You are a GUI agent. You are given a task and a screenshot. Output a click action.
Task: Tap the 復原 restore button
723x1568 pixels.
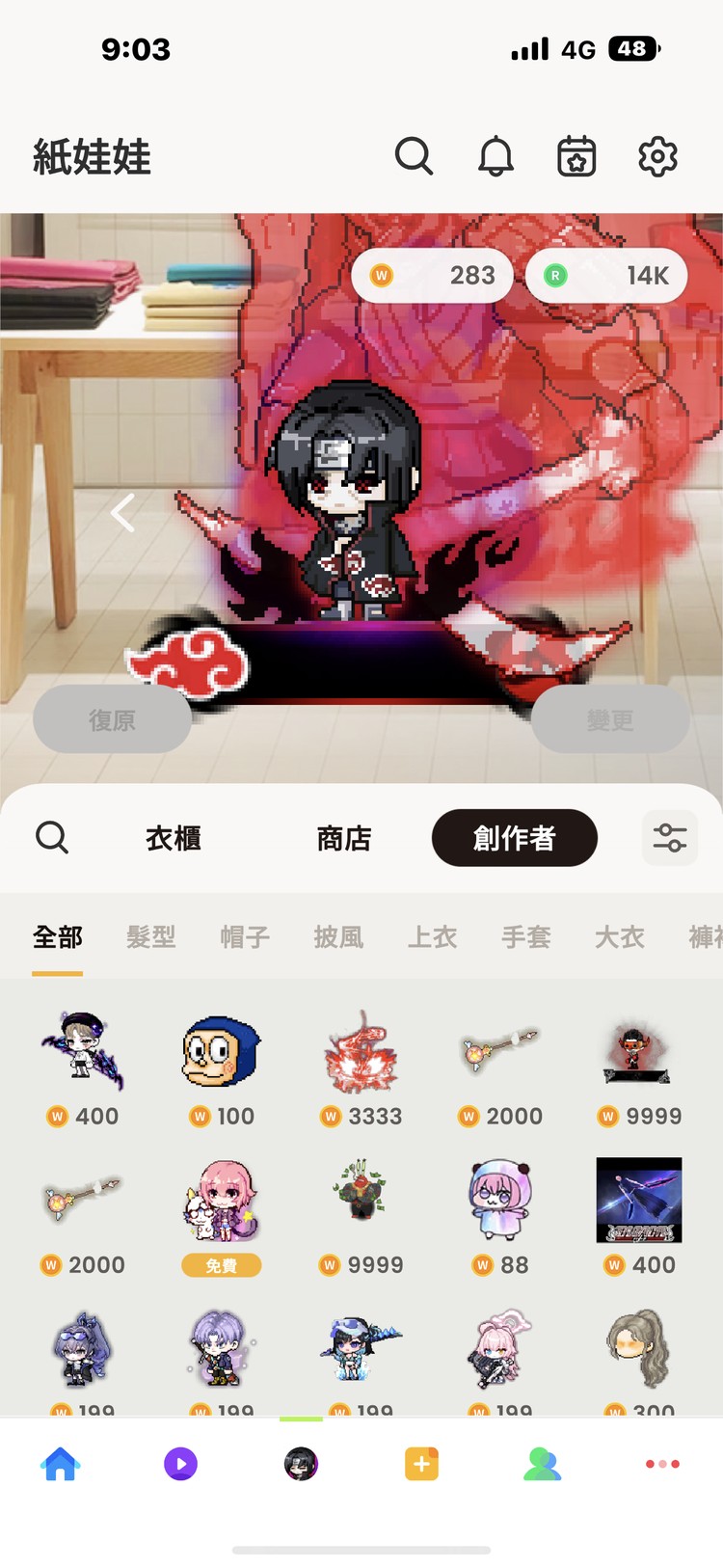coord(112,720)
